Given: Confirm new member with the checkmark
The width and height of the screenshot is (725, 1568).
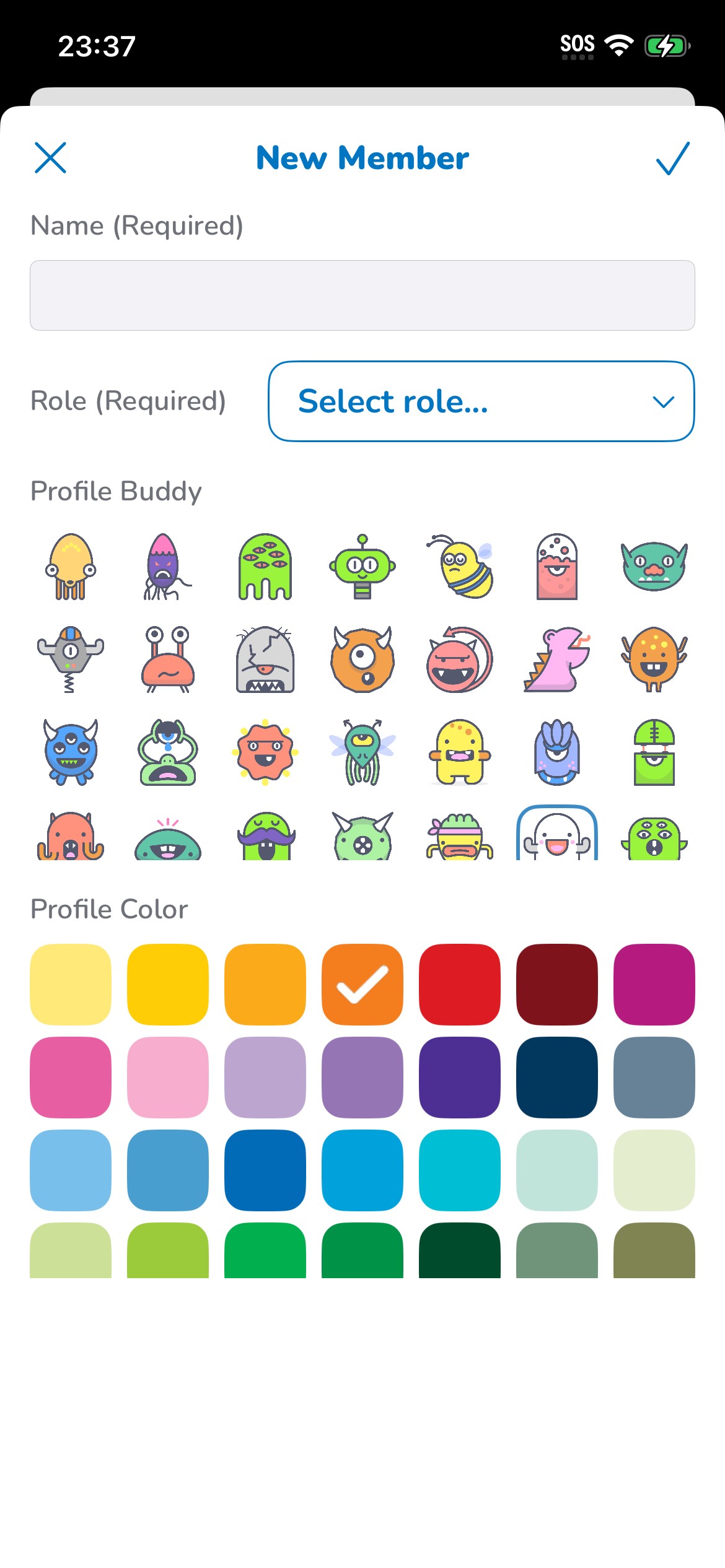Looking at the screenshot, I should 672,159.
